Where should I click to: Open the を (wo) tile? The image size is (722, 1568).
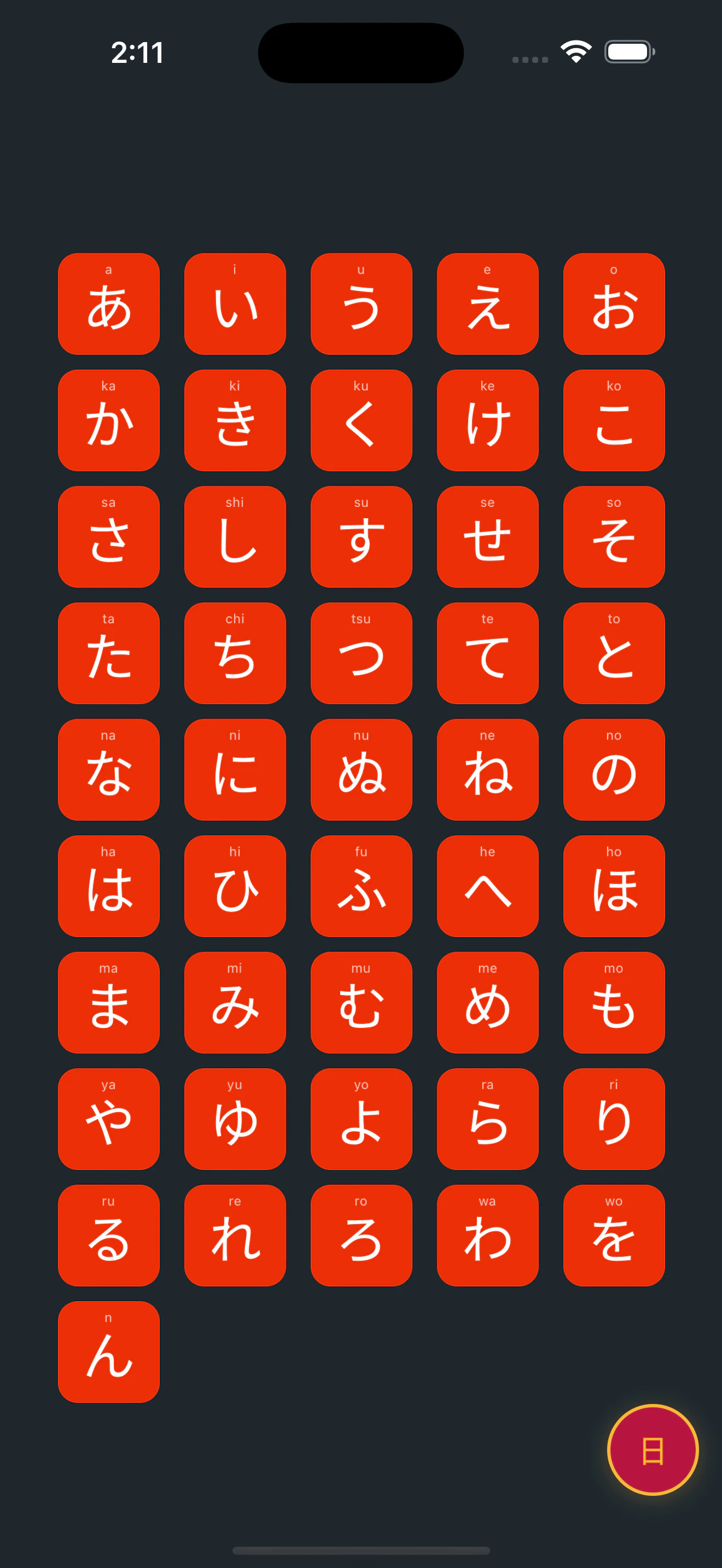click(x=614, y=1236)
